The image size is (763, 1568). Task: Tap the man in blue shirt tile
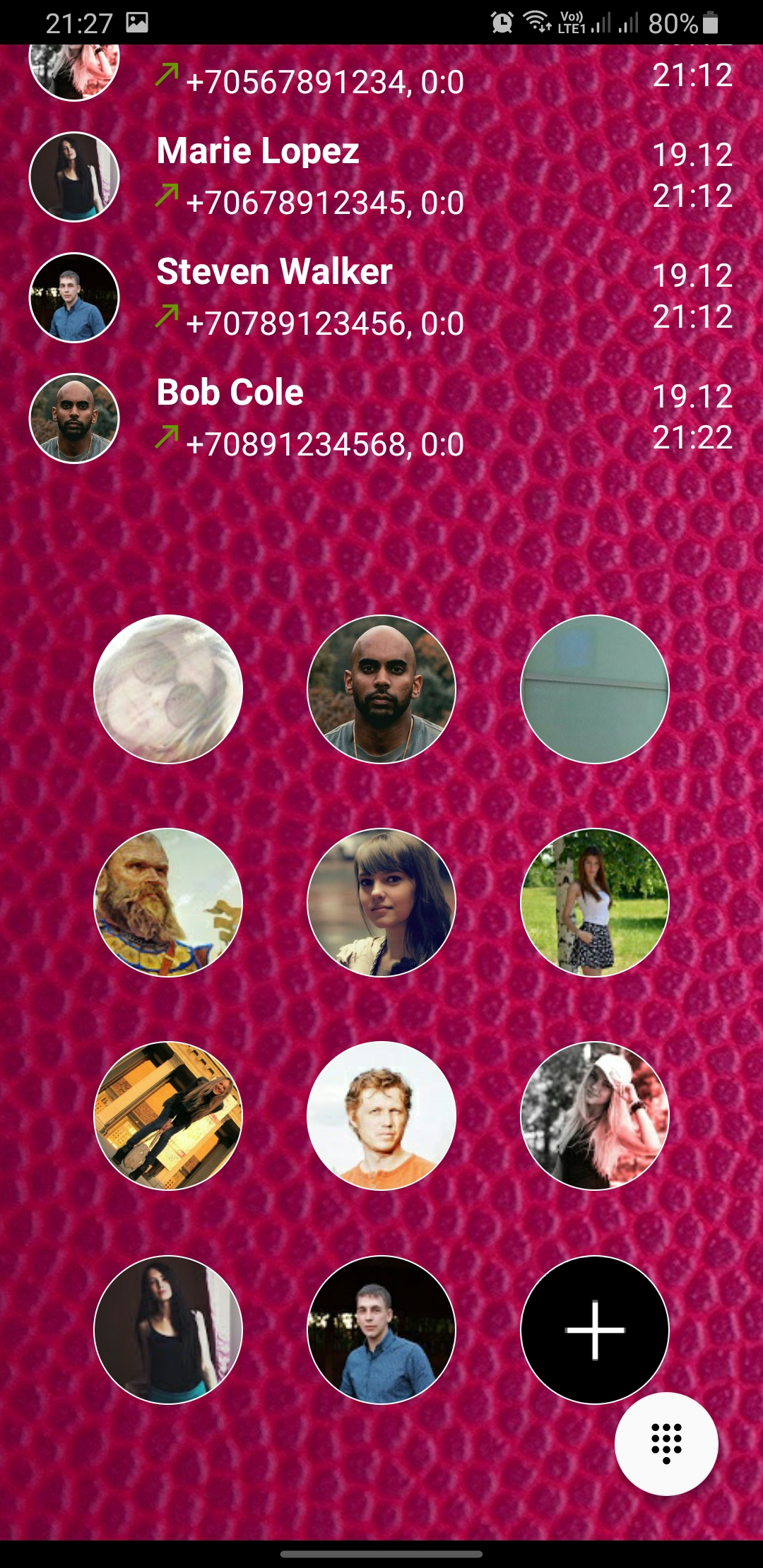point(381,1329)
